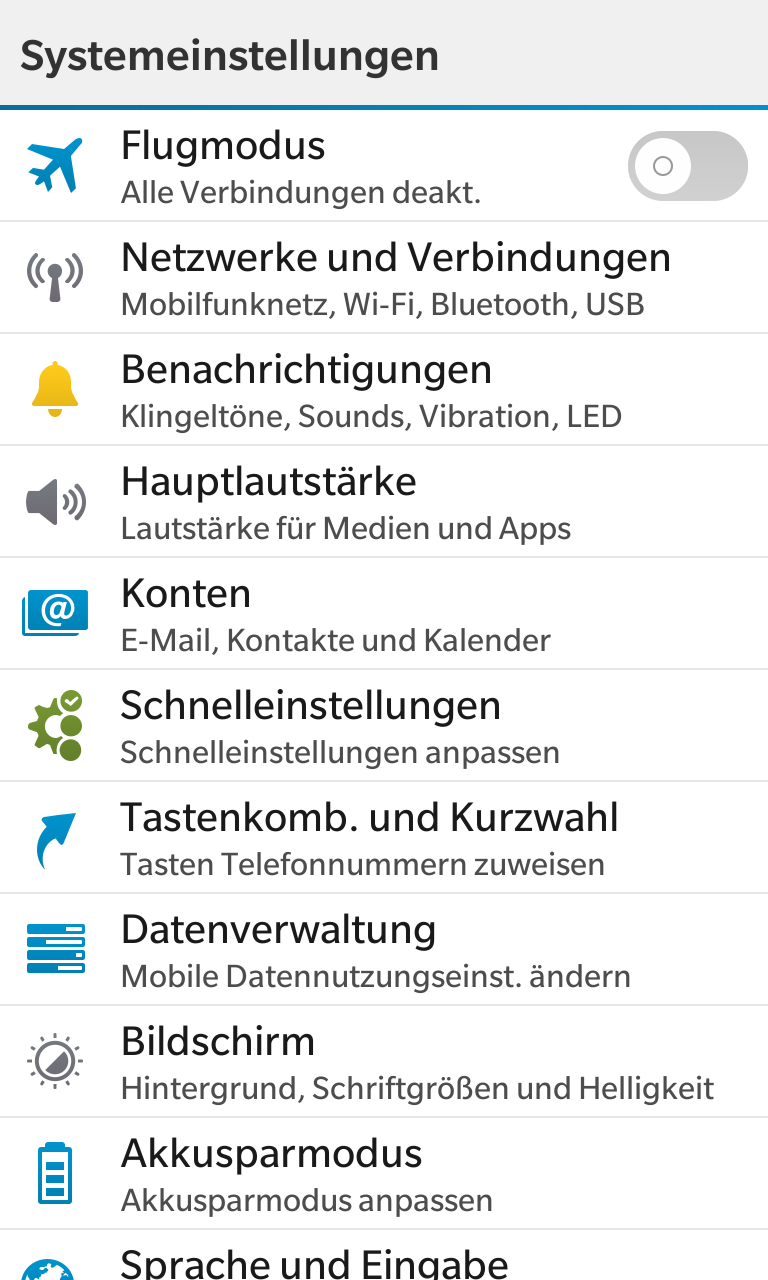
Task: Open Benachrichtigungen settings
Action: [384, 389]
